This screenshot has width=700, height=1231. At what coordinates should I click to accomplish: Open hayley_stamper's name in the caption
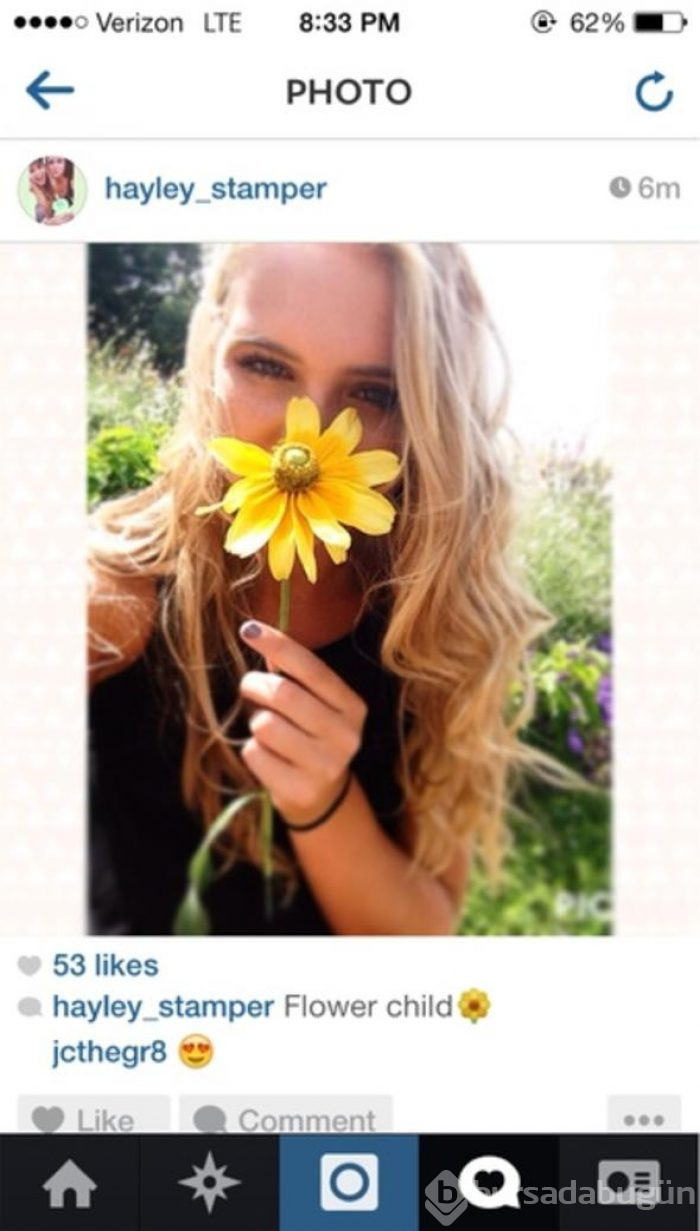[162, 1006]
